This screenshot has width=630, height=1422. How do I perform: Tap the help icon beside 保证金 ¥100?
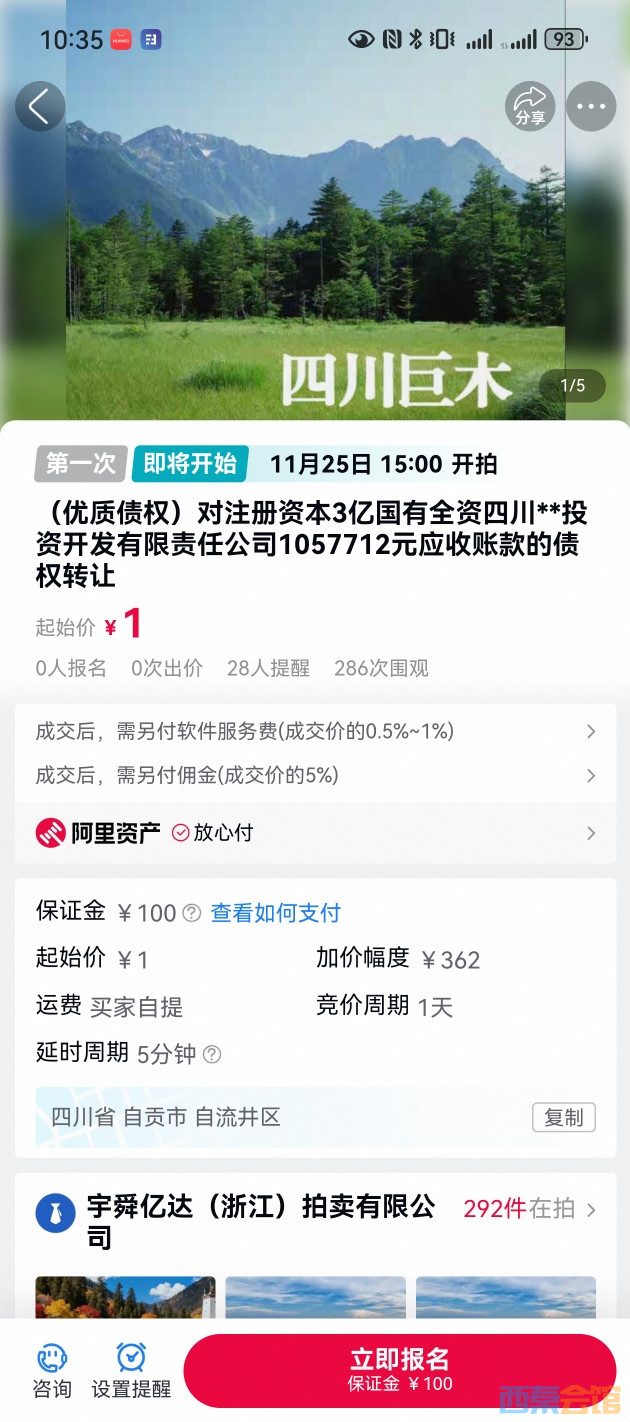click(191, 913)
